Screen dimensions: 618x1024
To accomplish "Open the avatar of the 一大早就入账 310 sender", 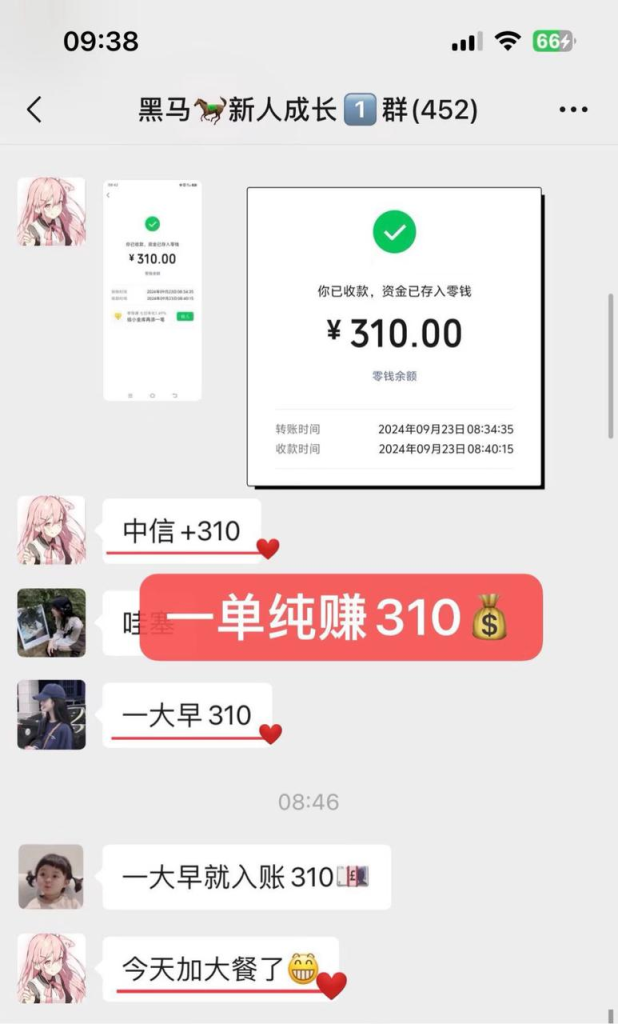I will coord(51,876).
